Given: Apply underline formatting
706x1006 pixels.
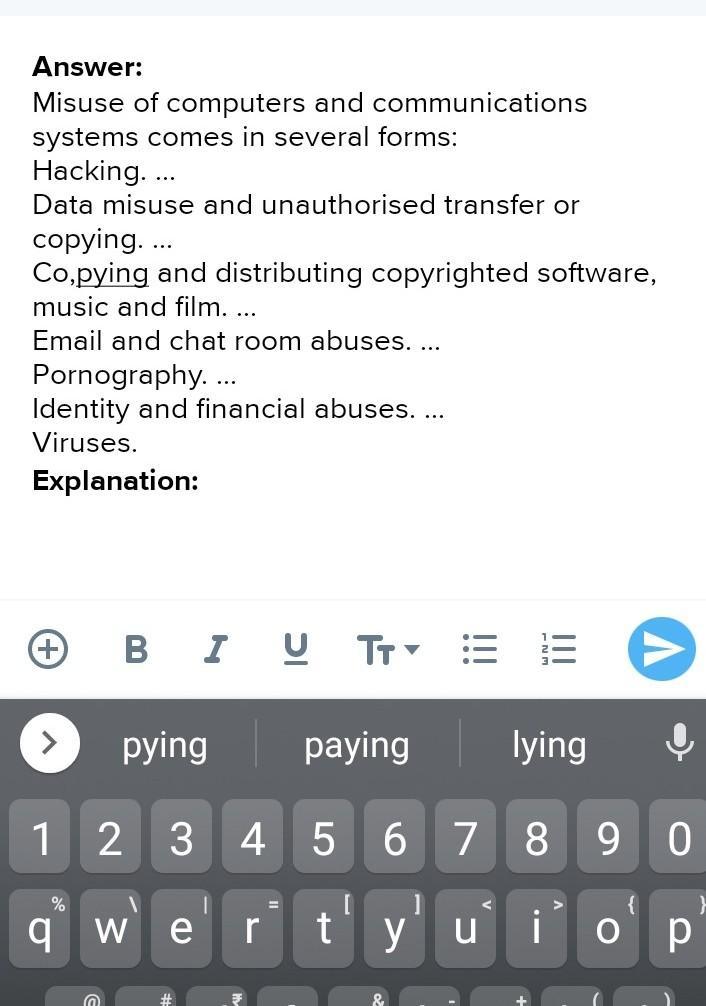Looking at the screenshot, I should tap(295, 649).
